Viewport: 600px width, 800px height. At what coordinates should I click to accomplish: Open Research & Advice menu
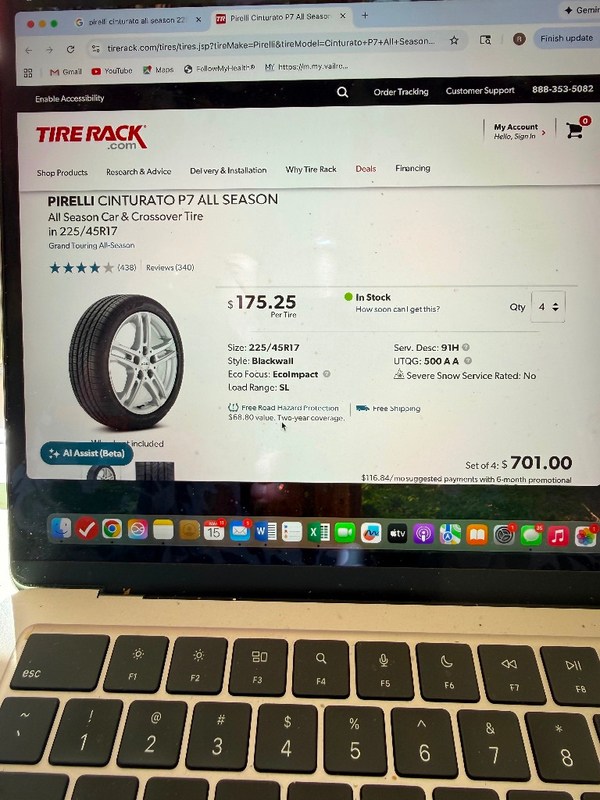(x=138, y=171)
